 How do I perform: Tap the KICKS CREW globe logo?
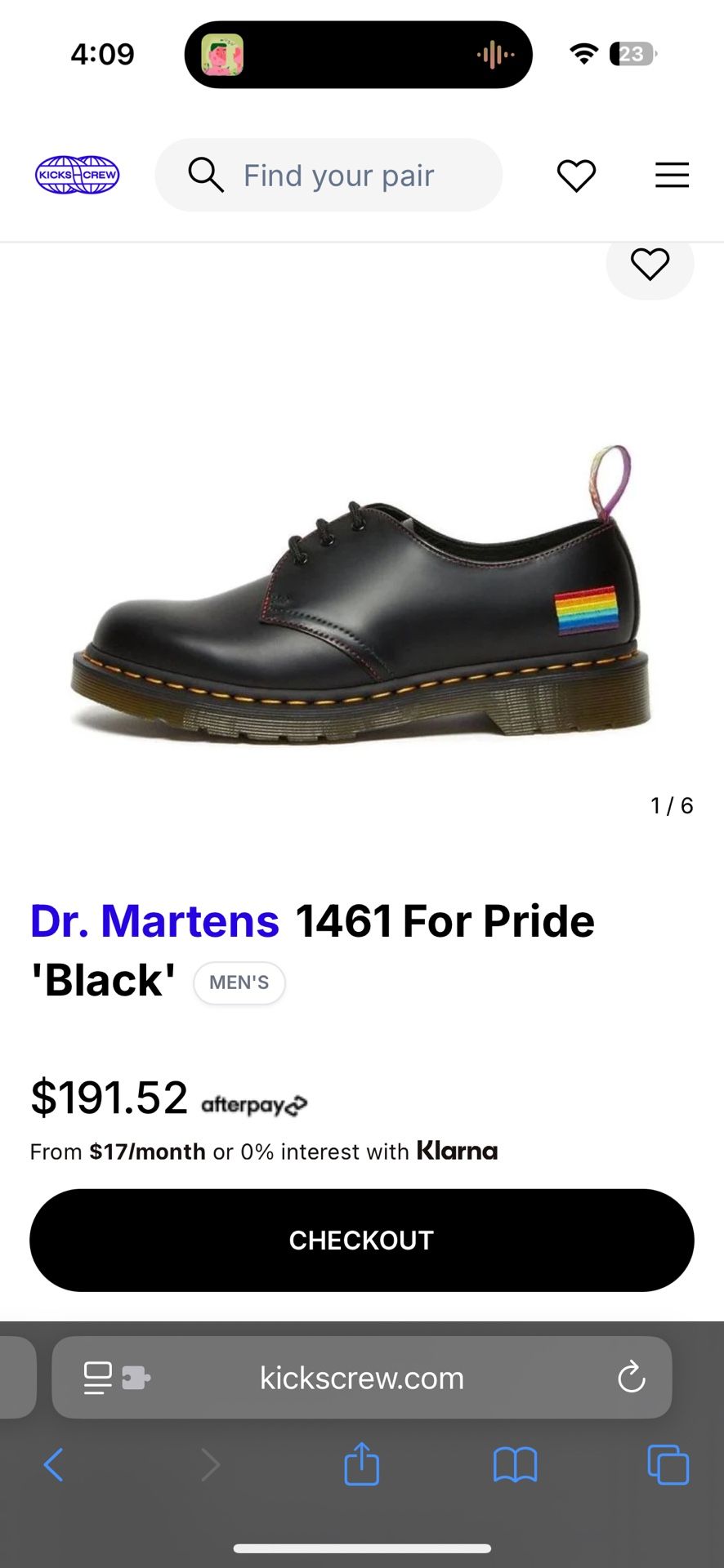77,175
